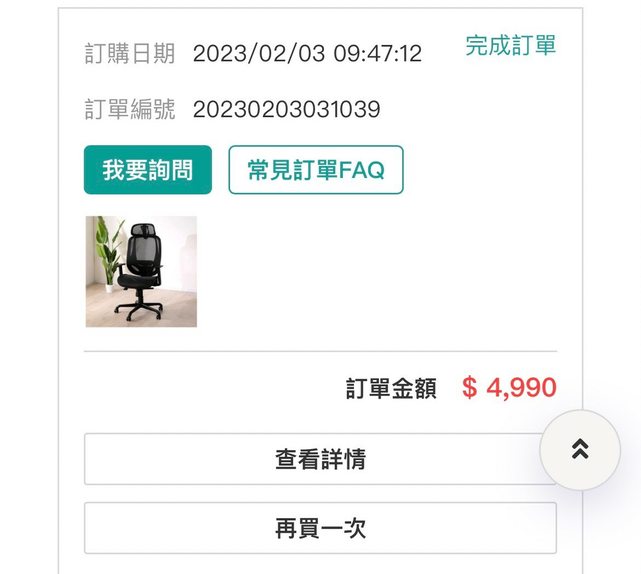Tap the 我要詢問 inquiry button
Screen dimensions: 641x574
148,170
